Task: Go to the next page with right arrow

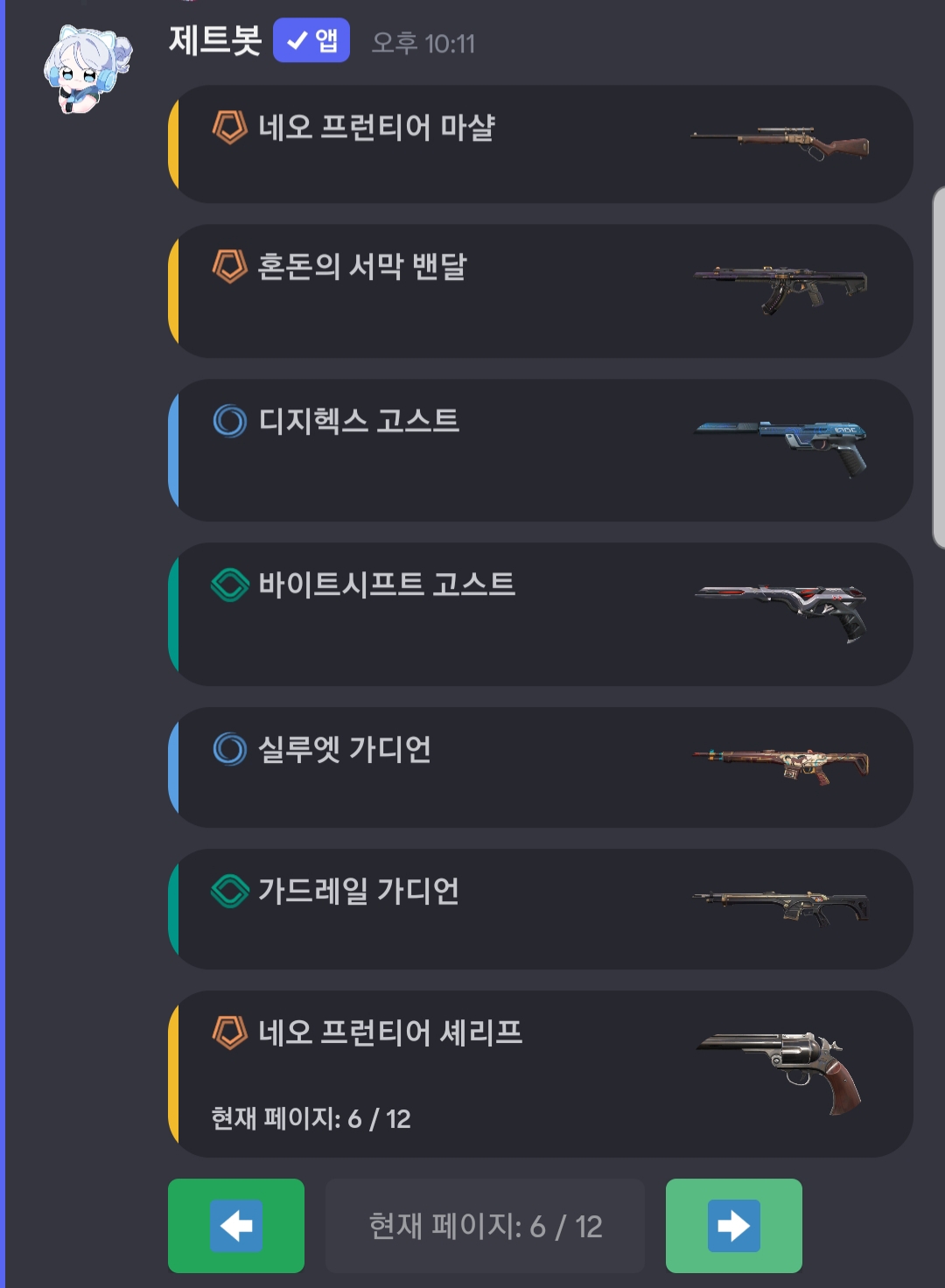Action: (733, 1226)
